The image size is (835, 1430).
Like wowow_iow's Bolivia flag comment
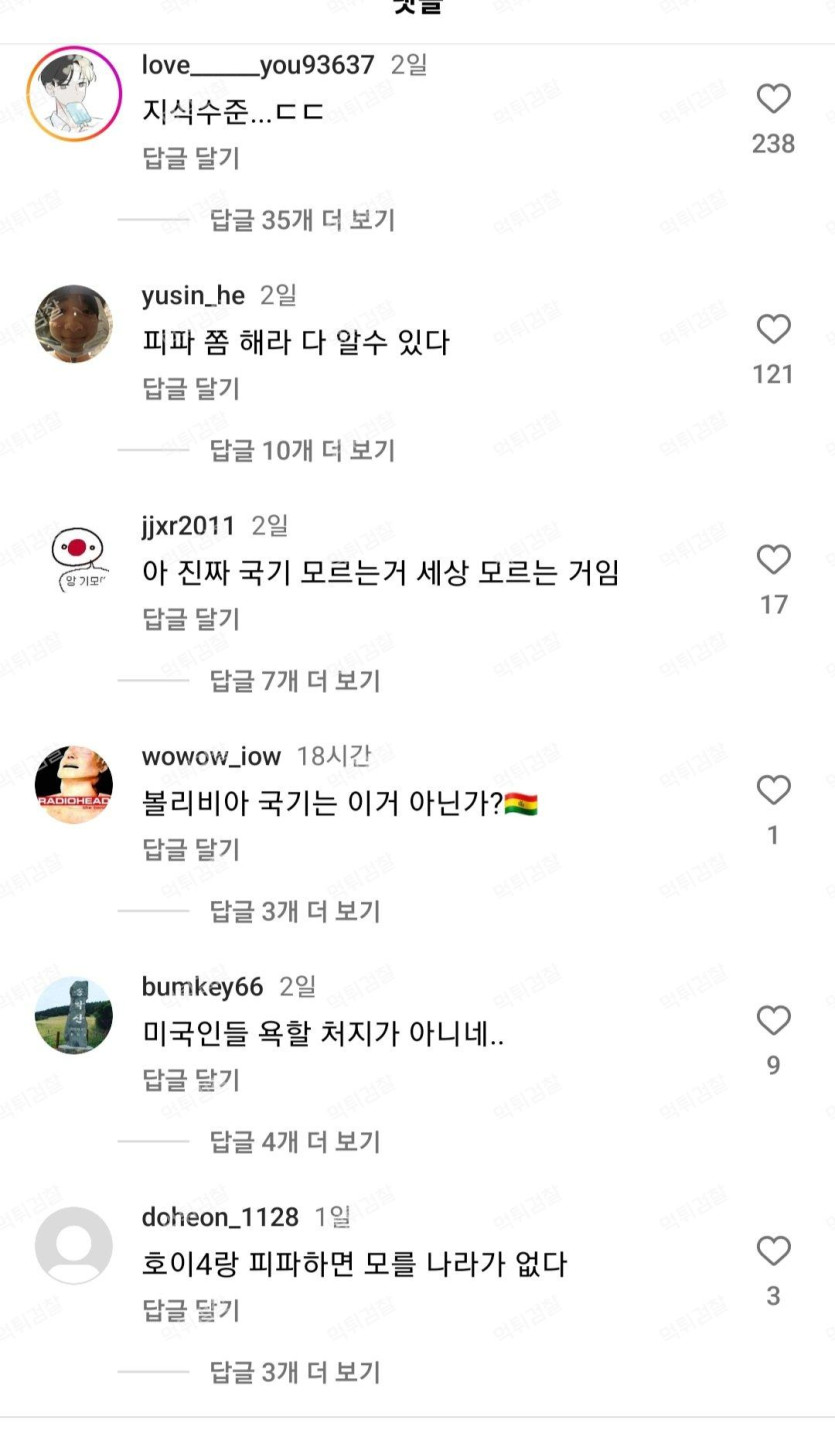pos(773,790)
